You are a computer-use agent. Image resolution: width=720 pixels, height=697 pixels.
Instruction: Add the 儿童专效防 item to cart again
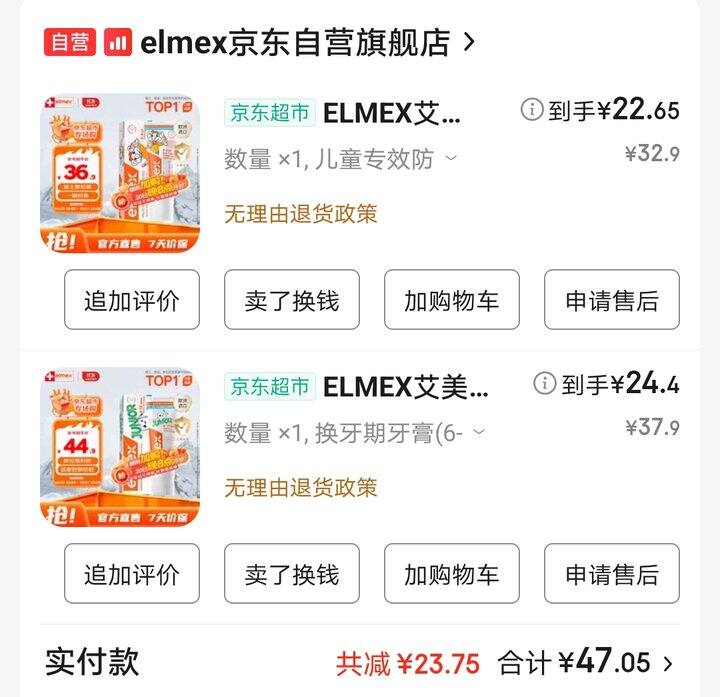[x=452, y=300]
